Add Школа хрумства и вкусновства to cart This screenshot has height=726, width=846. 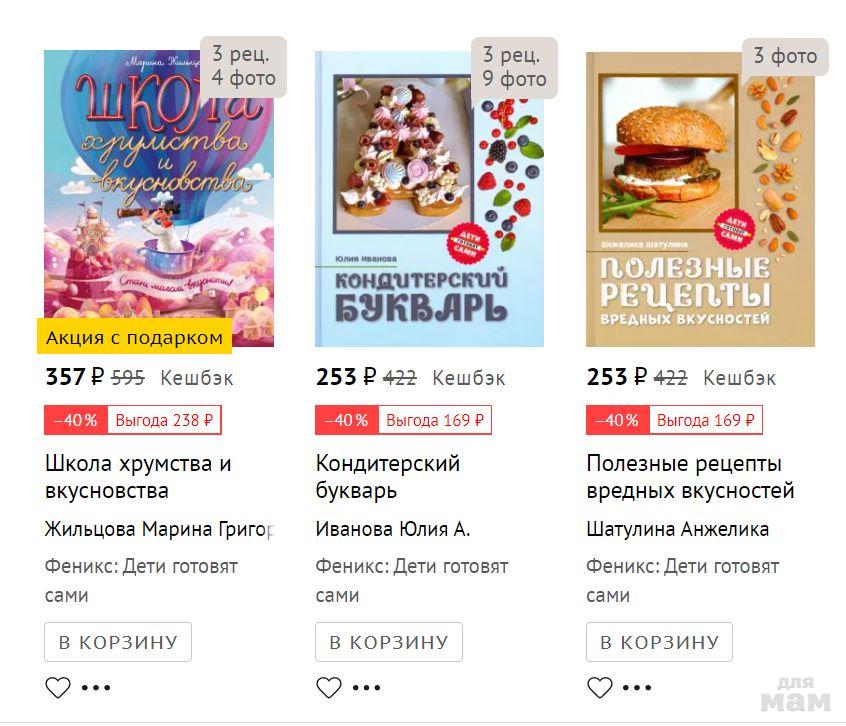click(x=118, y=642)
